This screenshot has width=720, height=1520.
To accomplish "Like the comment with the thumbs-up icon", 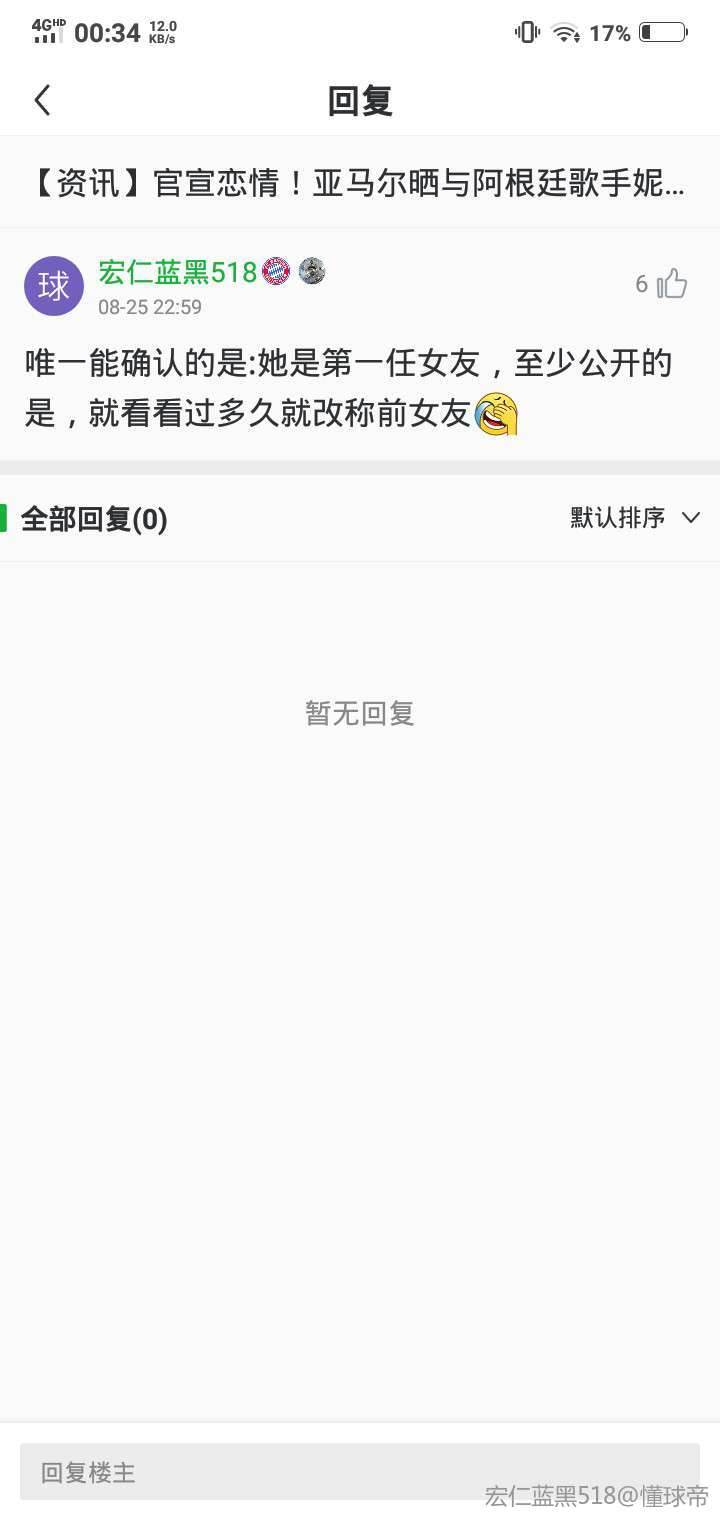I will point(671,284).
